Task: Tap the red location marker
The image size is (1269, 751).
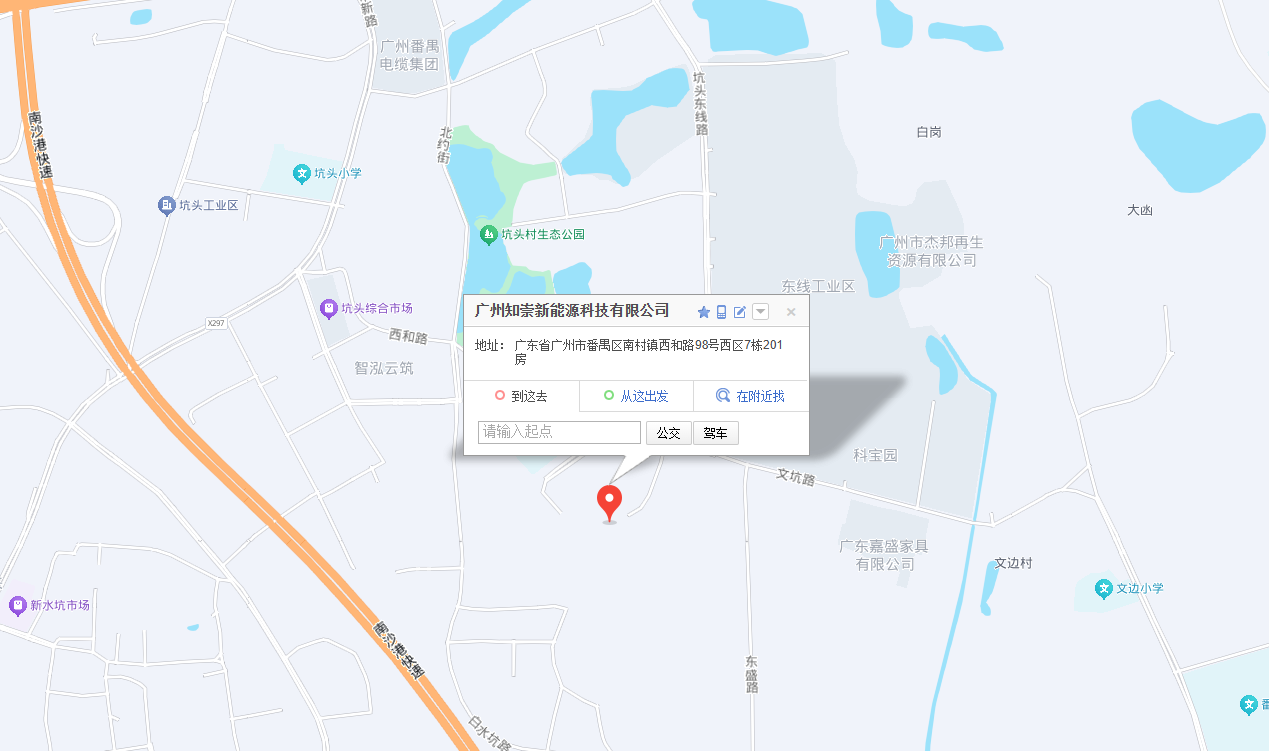Action: (609, 501)
